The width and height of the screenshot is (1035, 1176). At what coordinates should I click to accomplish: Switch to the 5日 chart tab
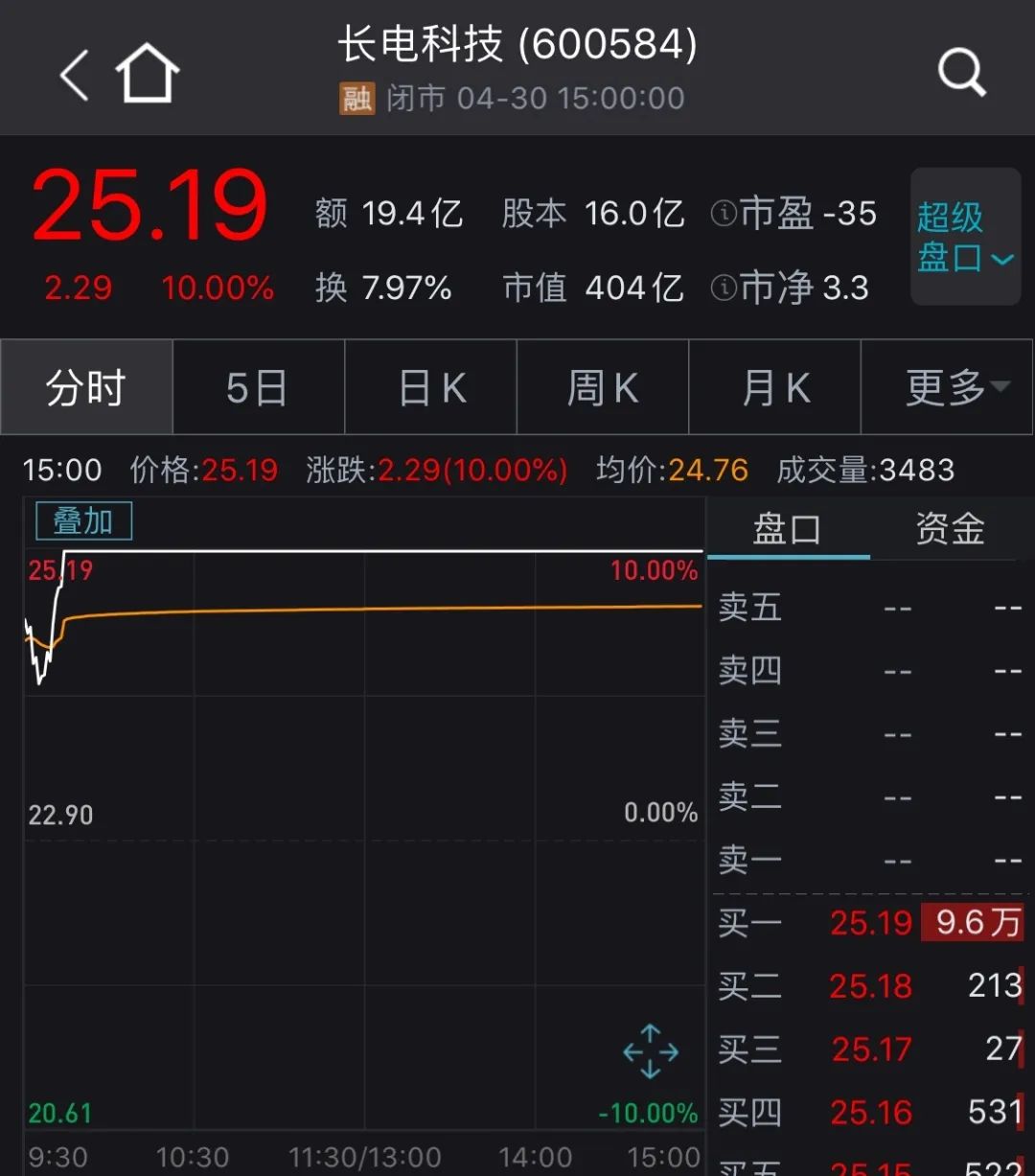tap(258, 388)
